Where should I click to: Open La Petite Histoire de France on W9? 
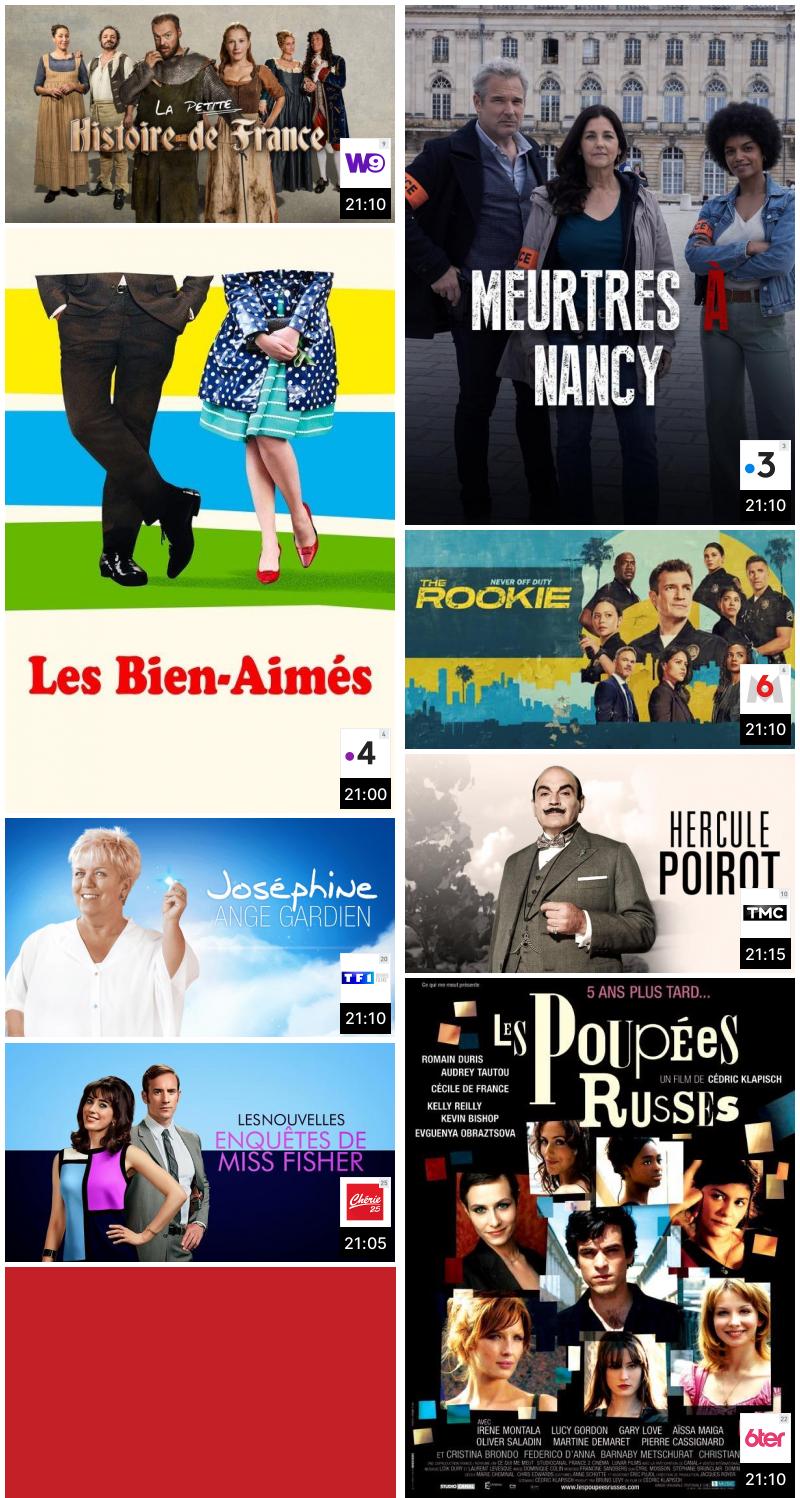pos(200,114)
